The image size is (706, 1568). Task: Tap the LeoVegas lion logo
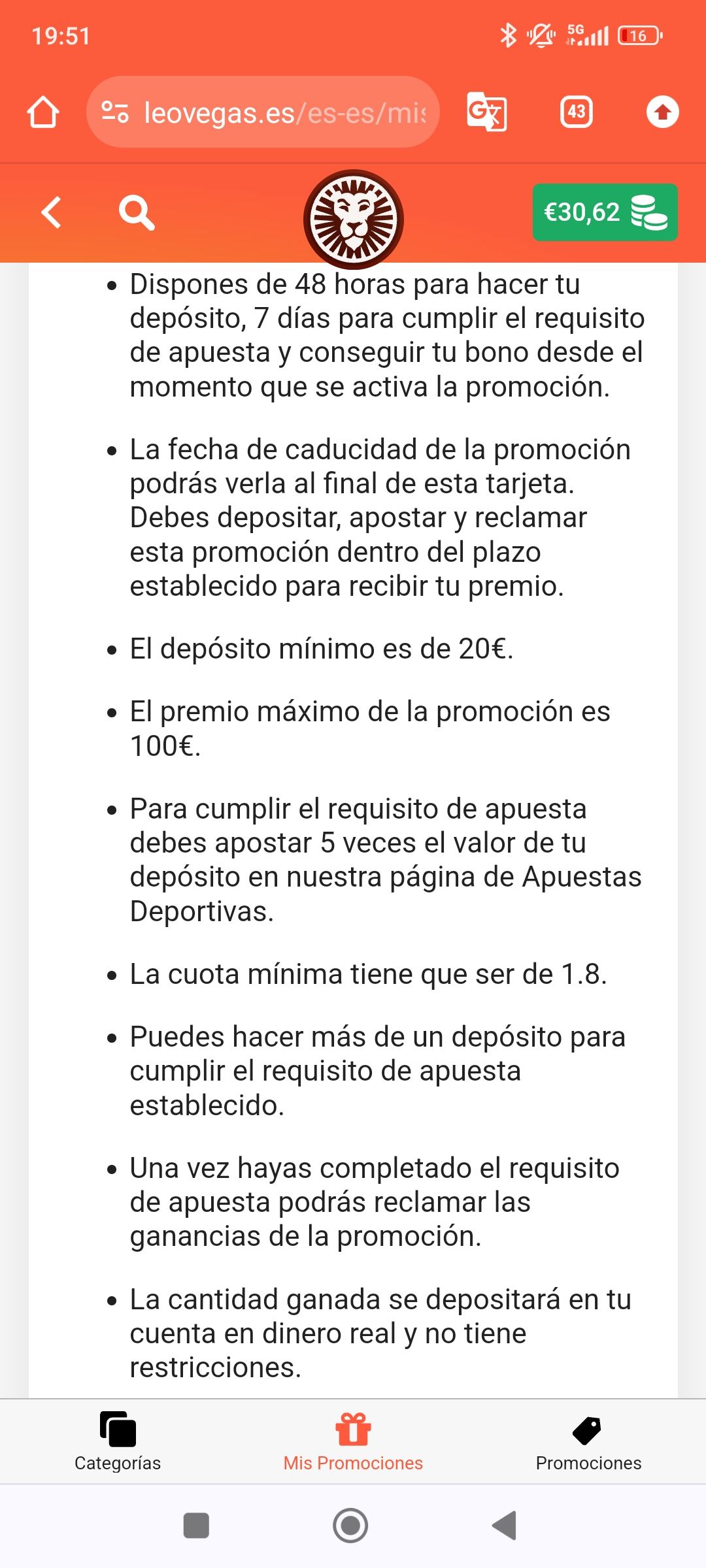coord(354,219)
